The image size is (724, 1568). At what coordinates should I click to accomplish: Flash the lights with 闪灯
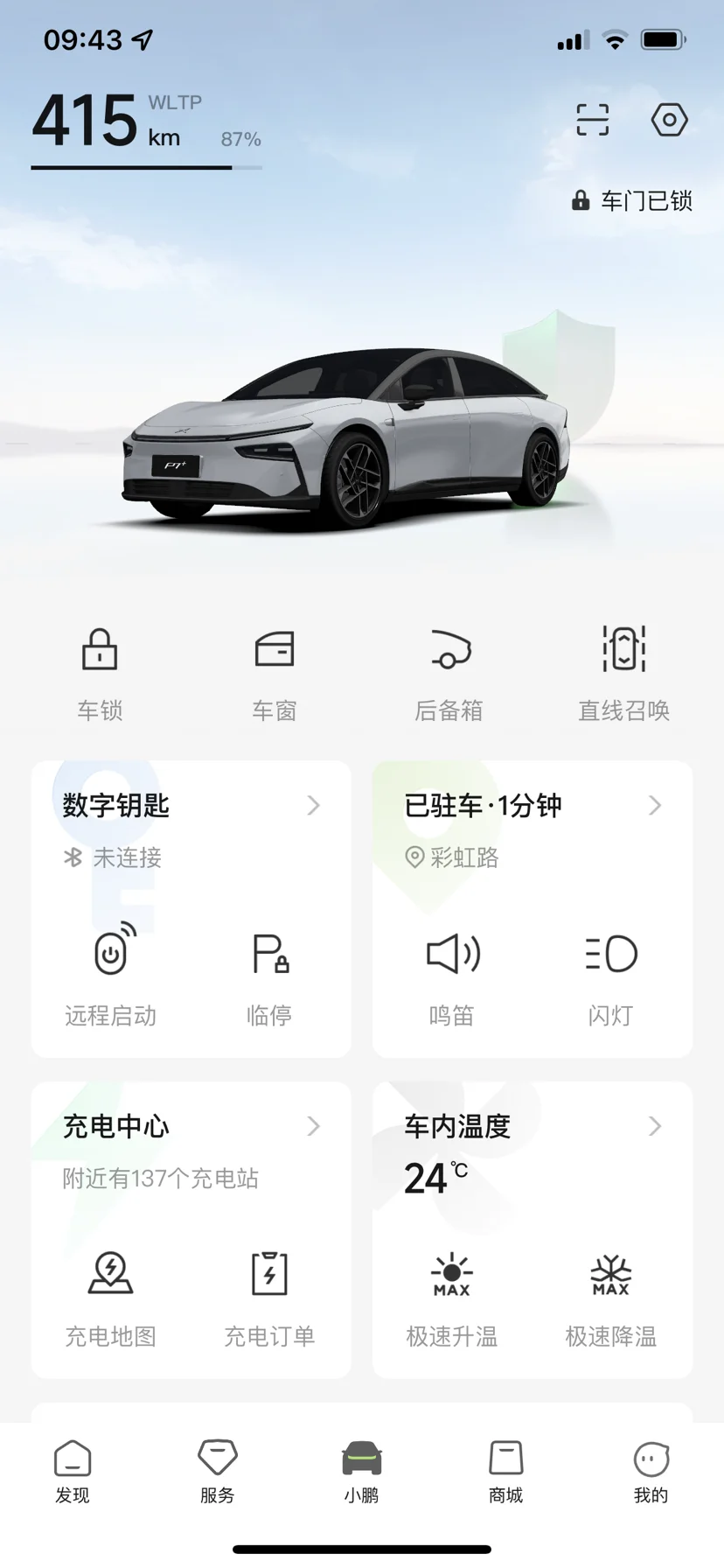click(610, 973)
